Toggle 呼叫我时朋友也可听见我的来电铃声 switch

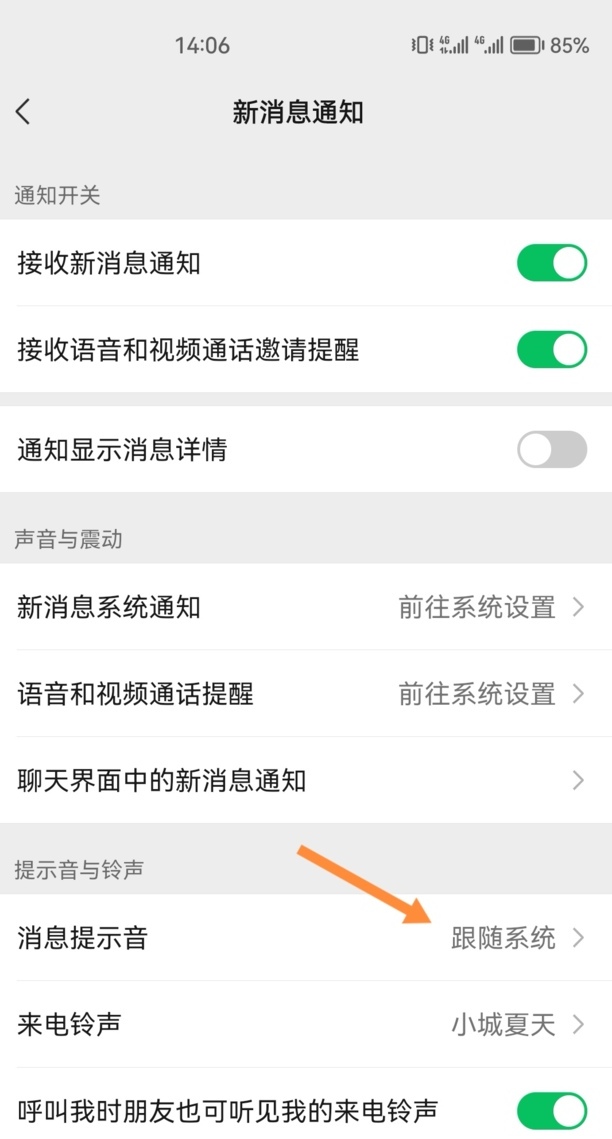point(551,1109)
